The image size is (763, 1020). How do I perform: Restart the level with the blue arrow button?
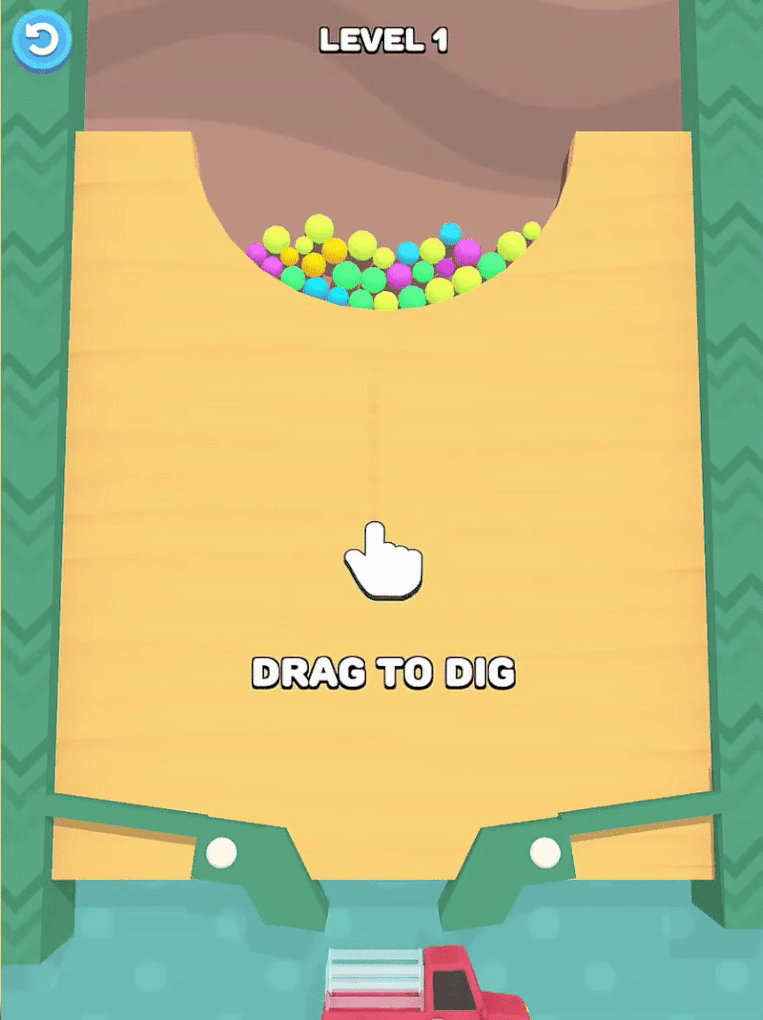coord(41,41)
